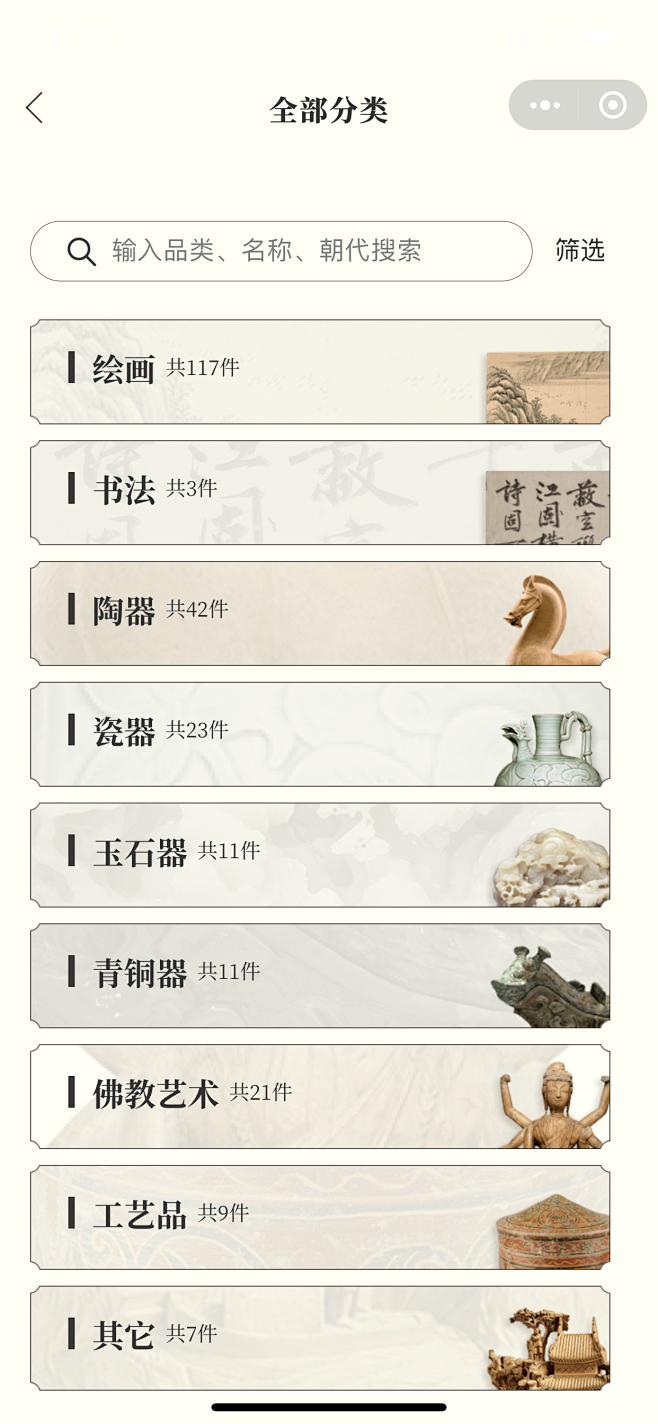Viewport: 658px width, 1424px height.
Task: Select the 陶器 category card
Action: point(320,613)
